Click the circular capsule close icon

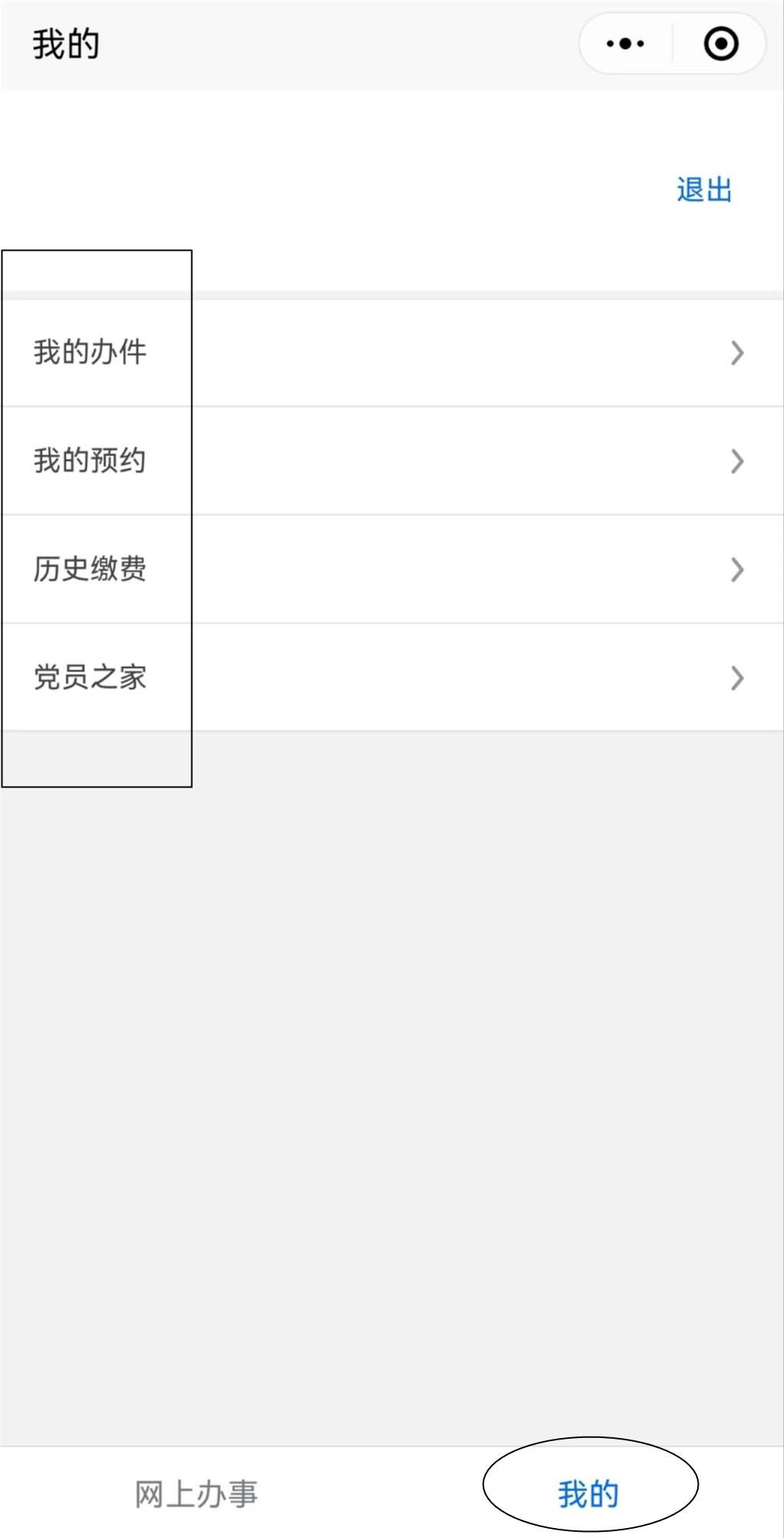[x=721, y=44]
